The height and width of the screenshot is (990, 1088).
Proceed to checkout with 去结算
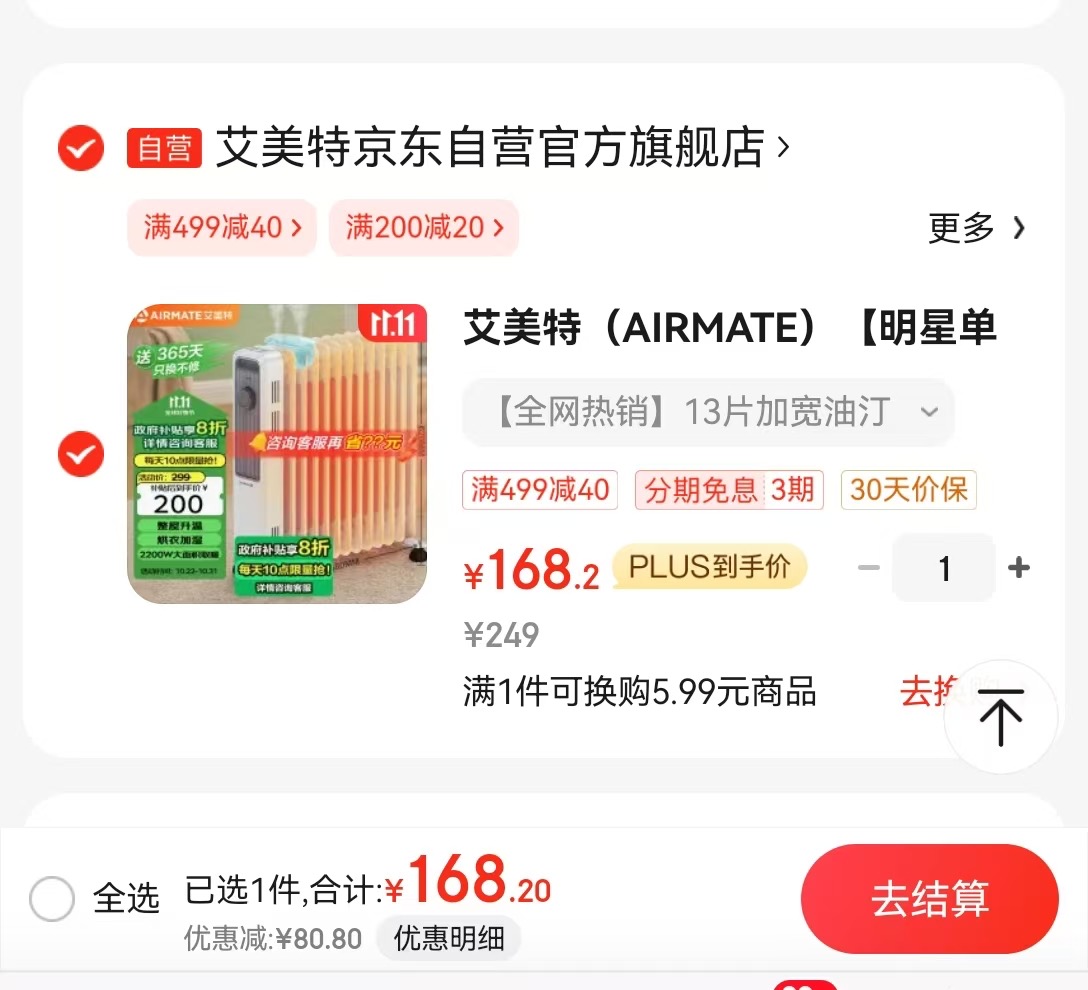(x=929, y=898)
